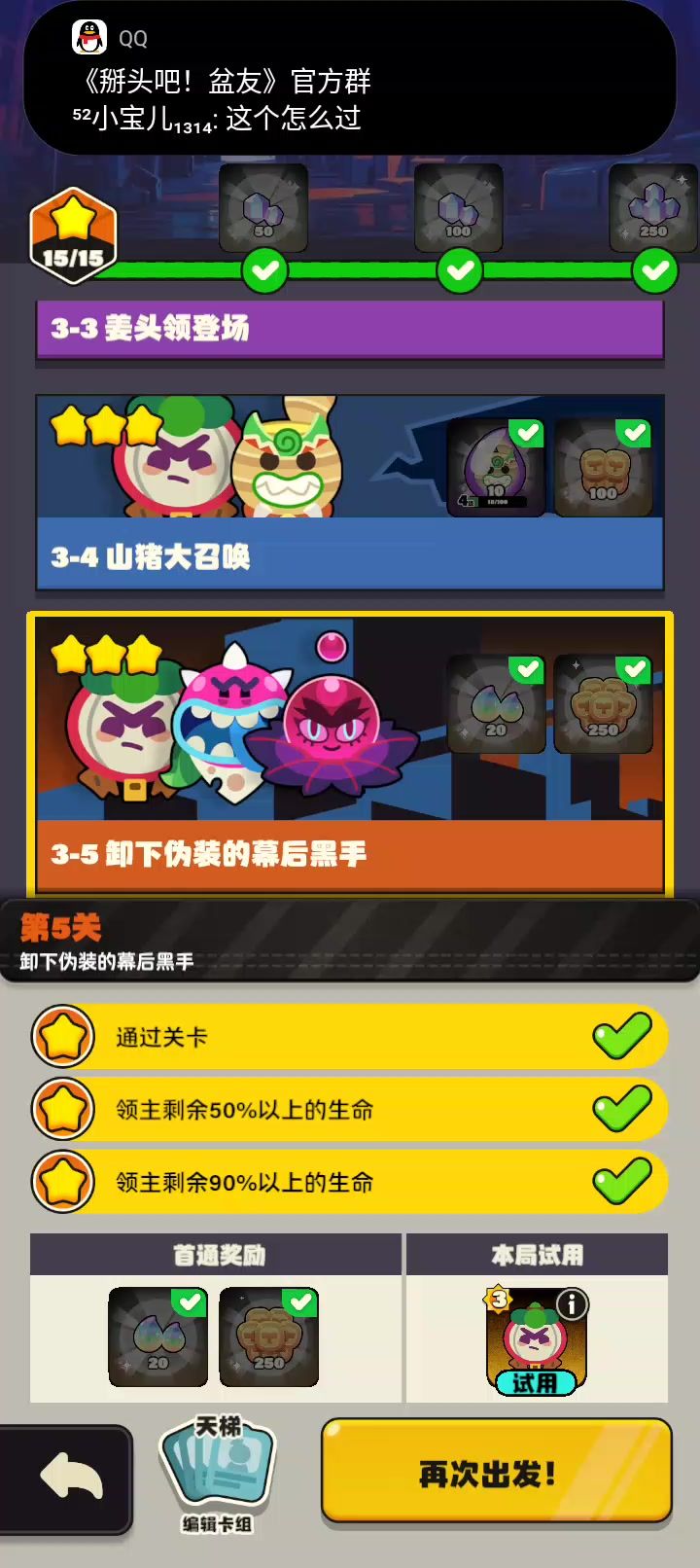Select level 3-5 卸下伪装的幕后黑手
This screenshot has width=700, height=1568.
350,754
